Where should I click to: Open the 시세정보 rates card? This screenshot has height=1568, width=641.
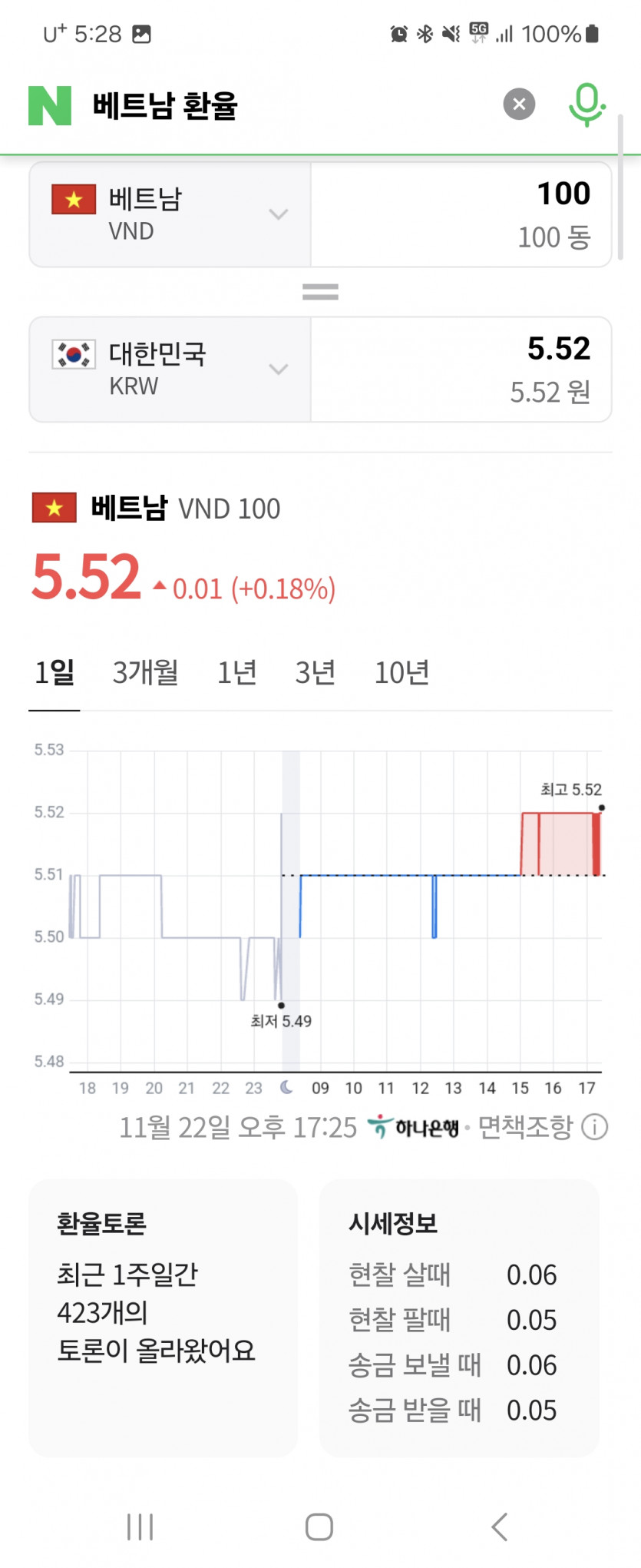tap(458, 1317)
